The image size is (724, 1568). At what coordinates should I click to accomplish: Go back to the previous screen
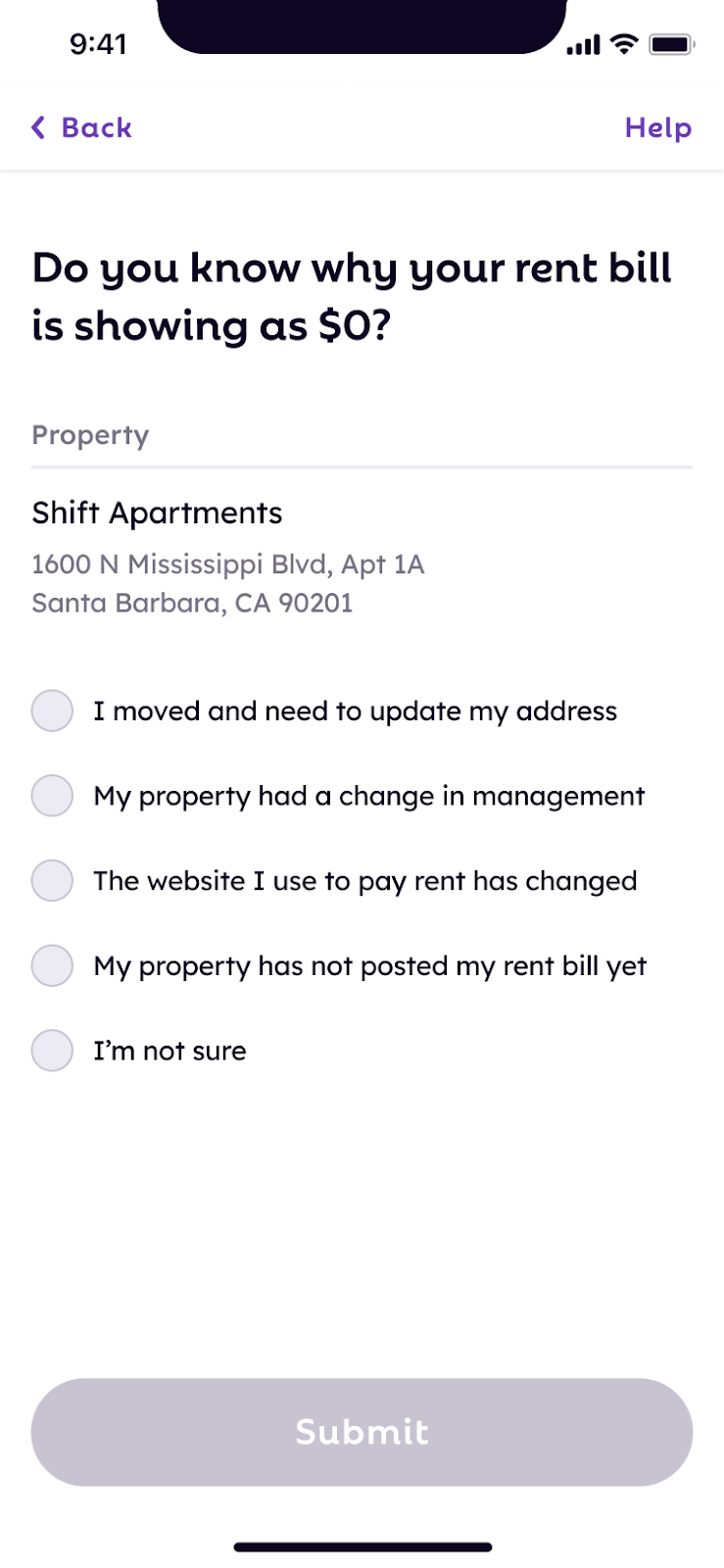[x=81, y=127]
